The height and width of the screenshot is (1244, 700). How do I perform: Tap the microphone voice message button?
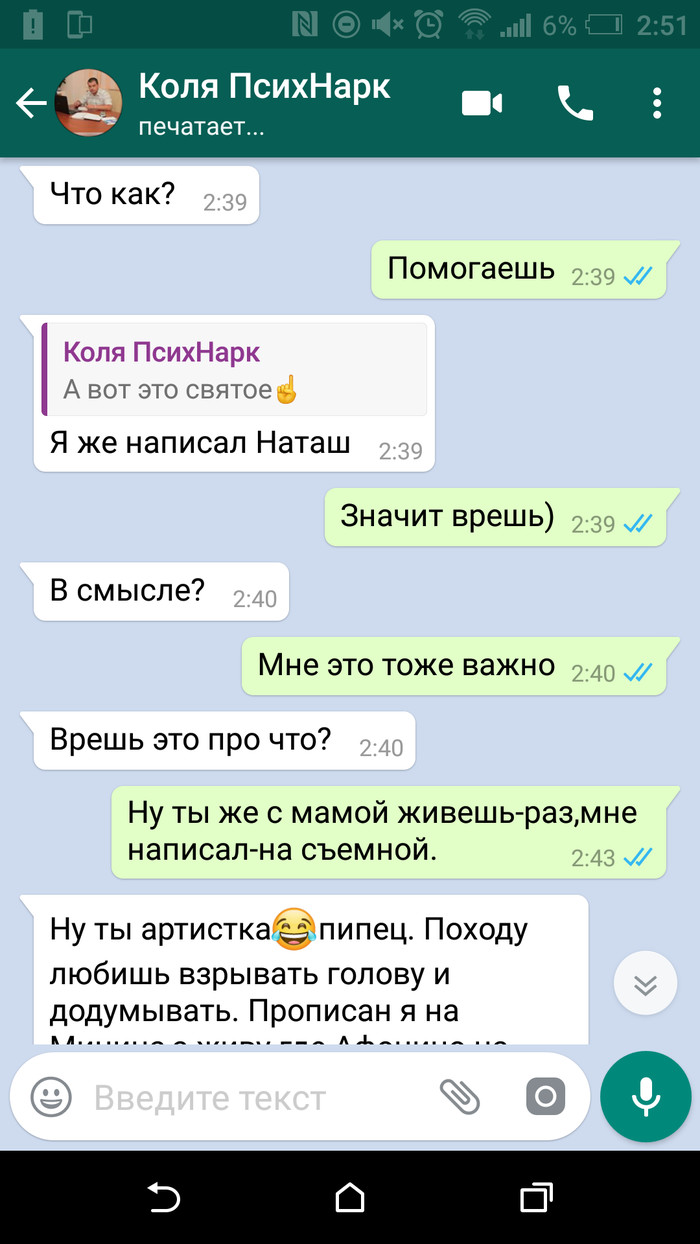pyautogui.click(x=646, y=1098)
